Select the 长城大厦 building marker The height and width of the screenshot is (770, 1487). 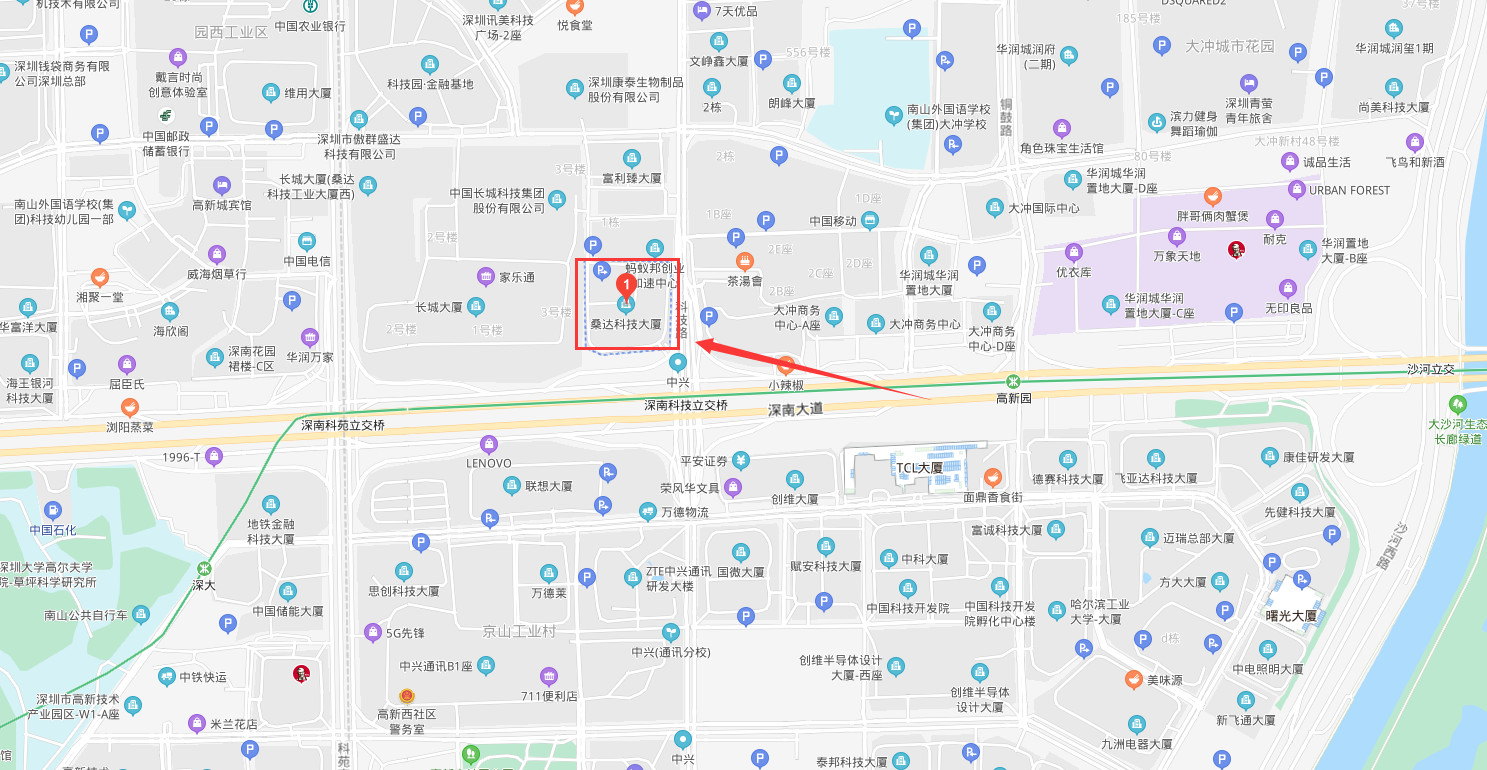[x=476, y=305]
